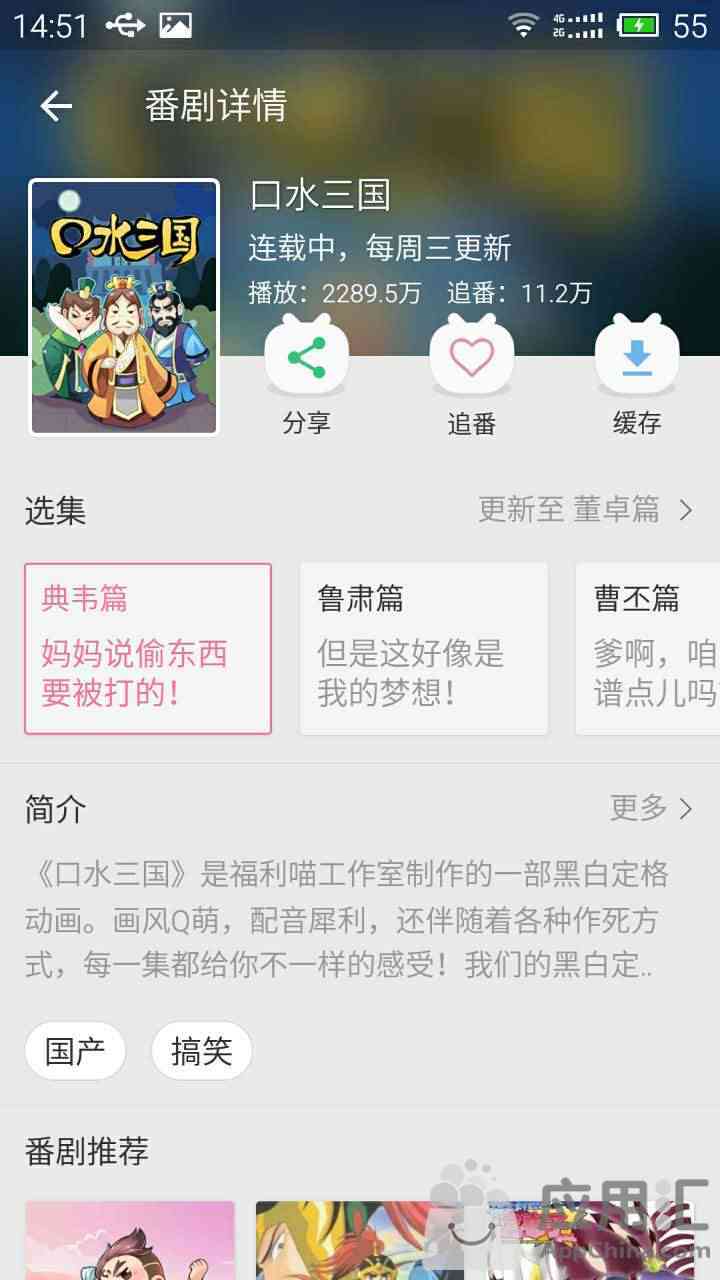
Task: Expand the 简介 with 更多
Action: pos(652,808)
